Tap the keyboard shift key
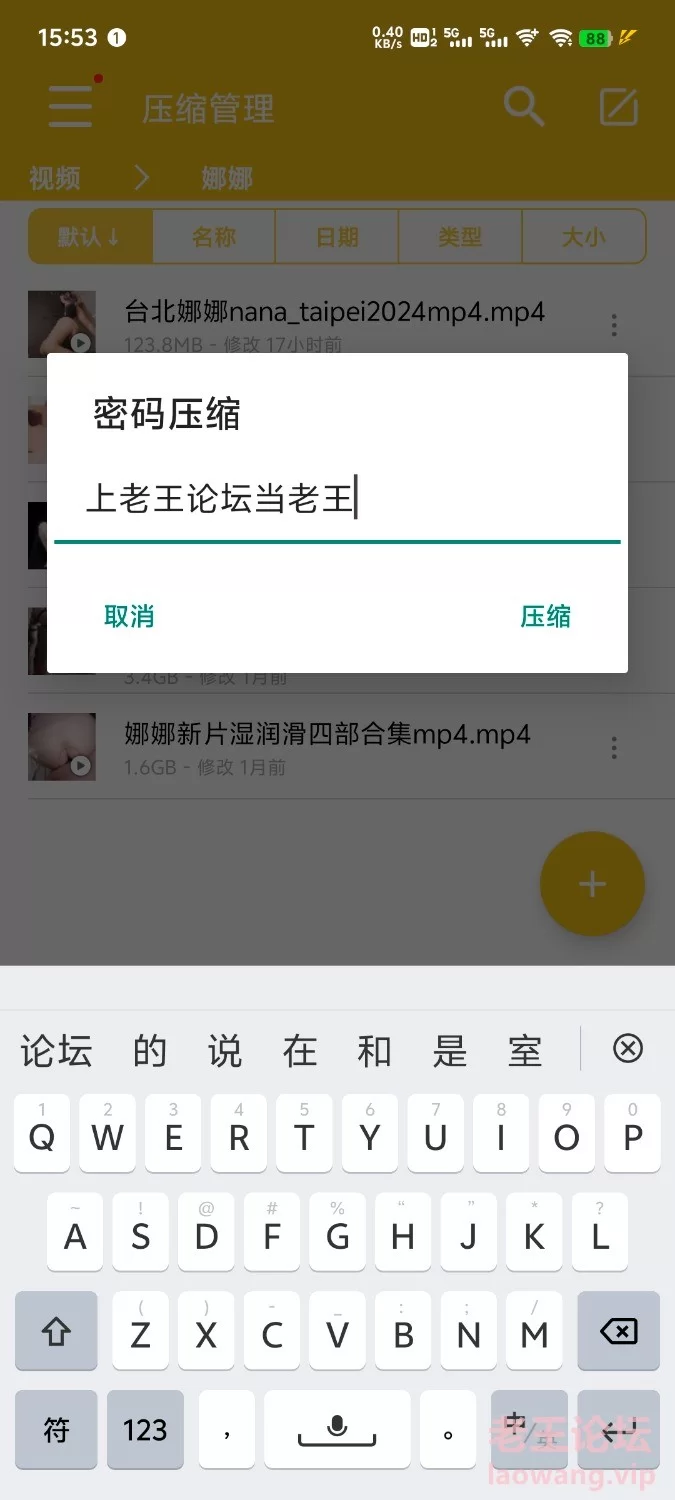The height and width of the screenshot is (1500, 675). 56,1331
